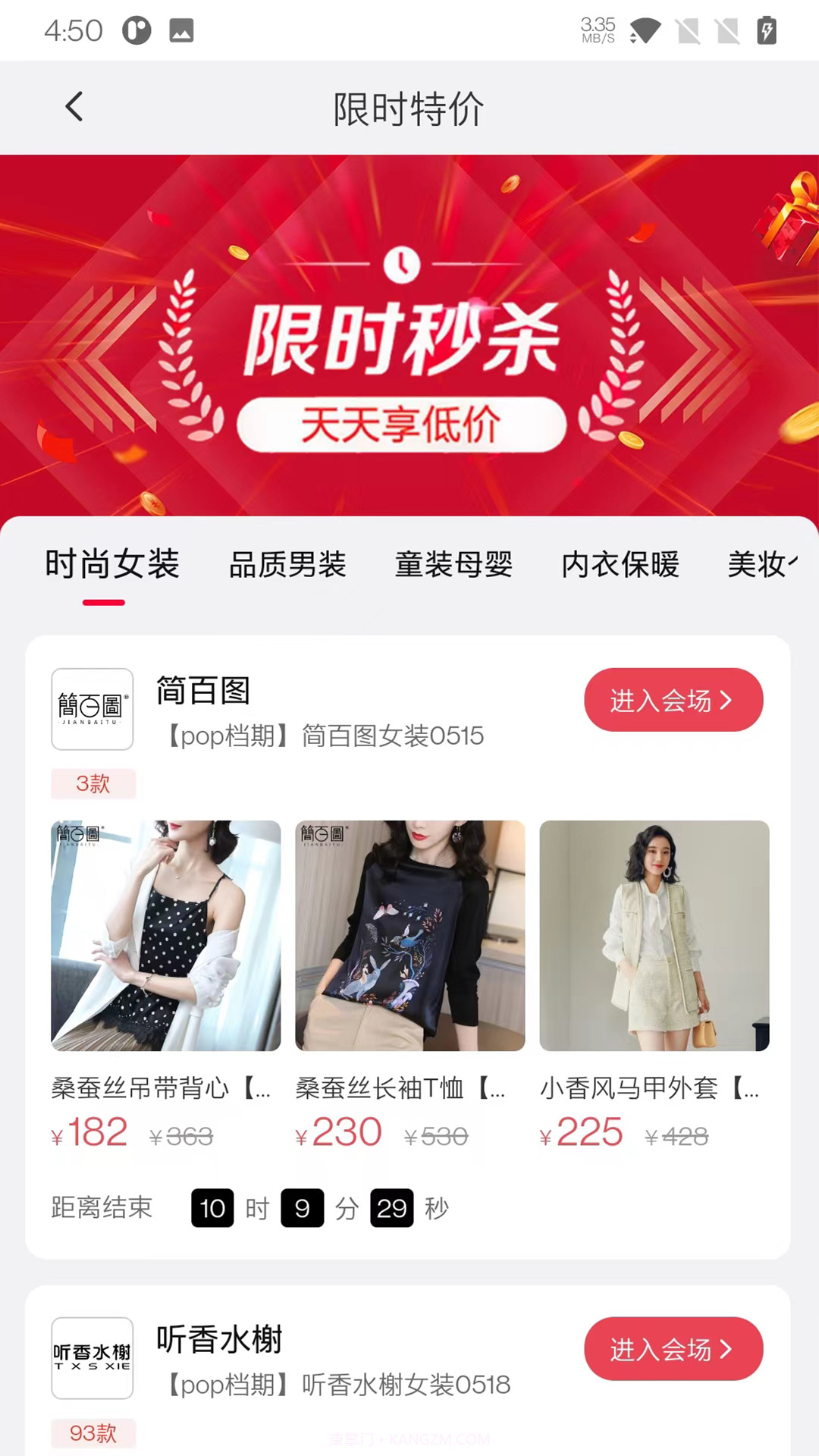The image size is (819, 1456).
Task: Click the gallery icon in the status bar
Action: point(180,31)
